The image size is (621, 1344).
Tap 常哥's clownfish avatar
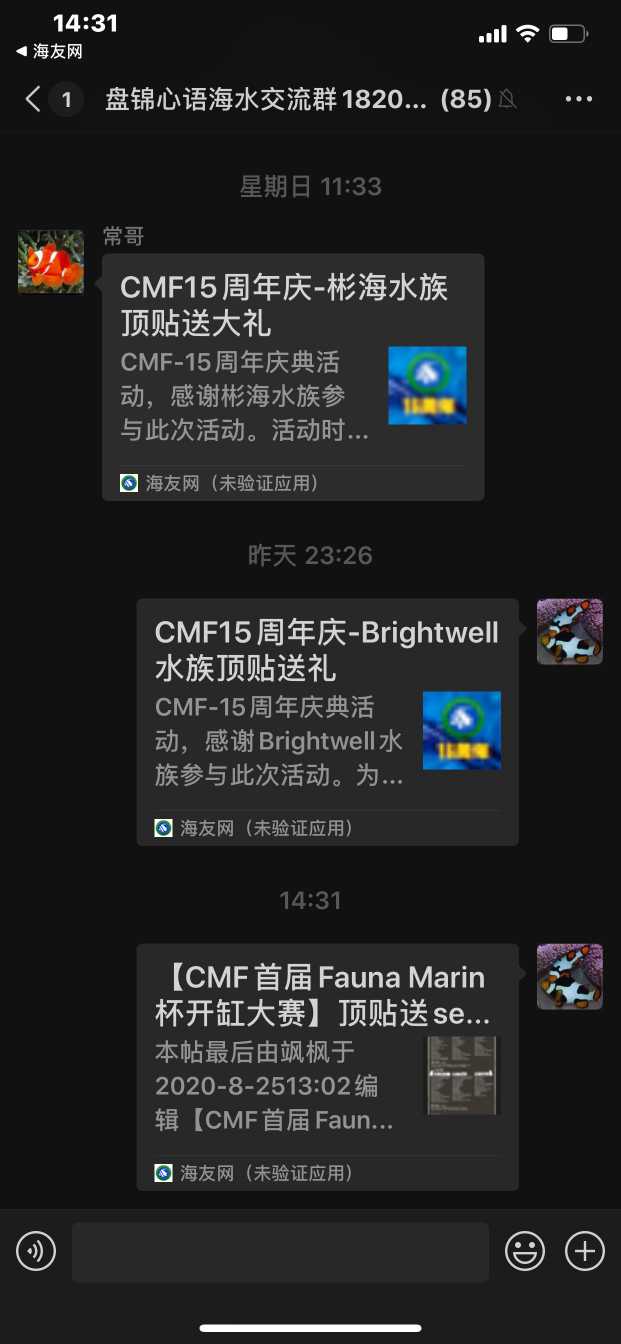point(51,262)
